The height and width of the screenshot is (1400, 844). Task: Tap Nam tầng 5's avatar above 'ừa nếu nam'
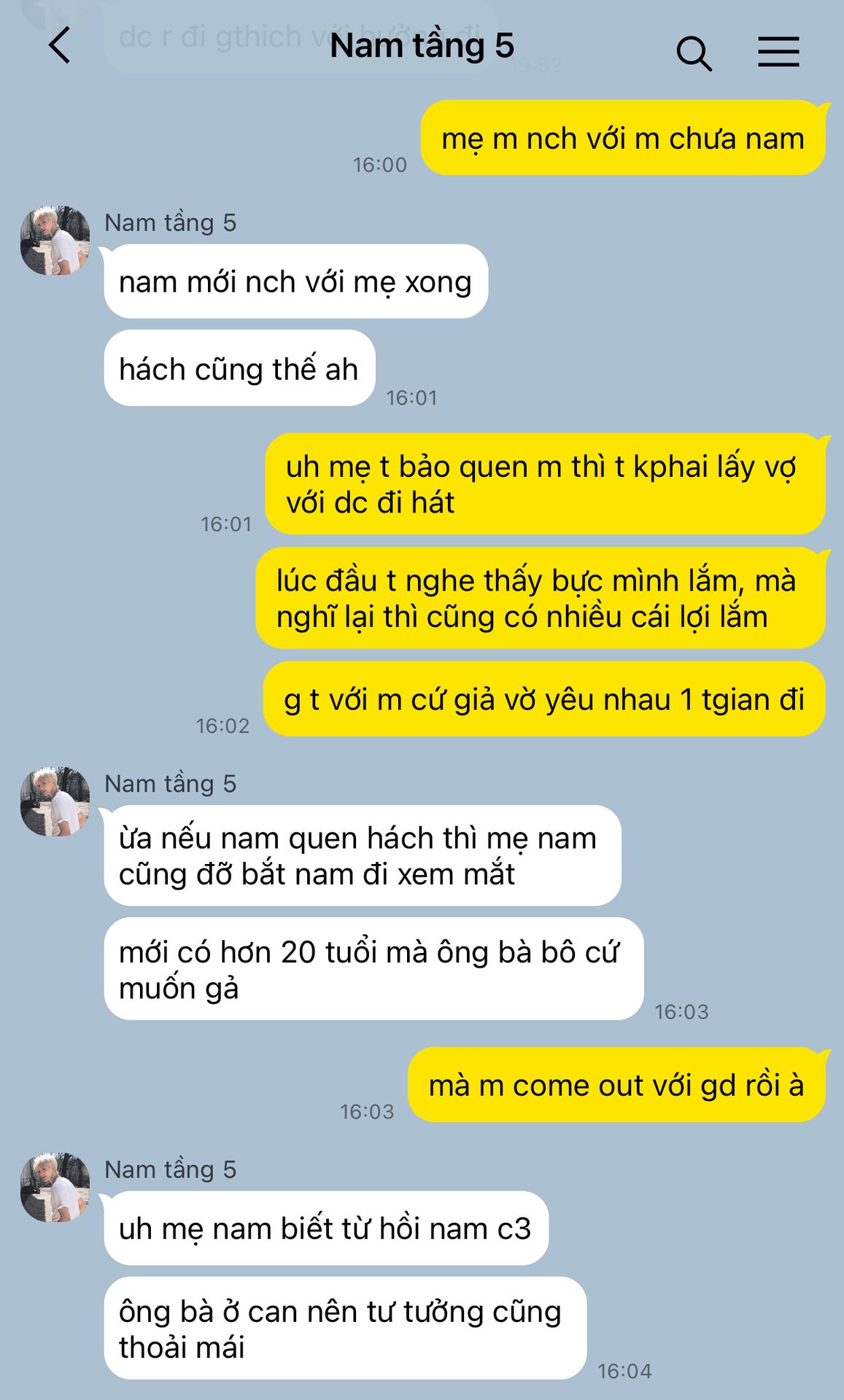55,801
